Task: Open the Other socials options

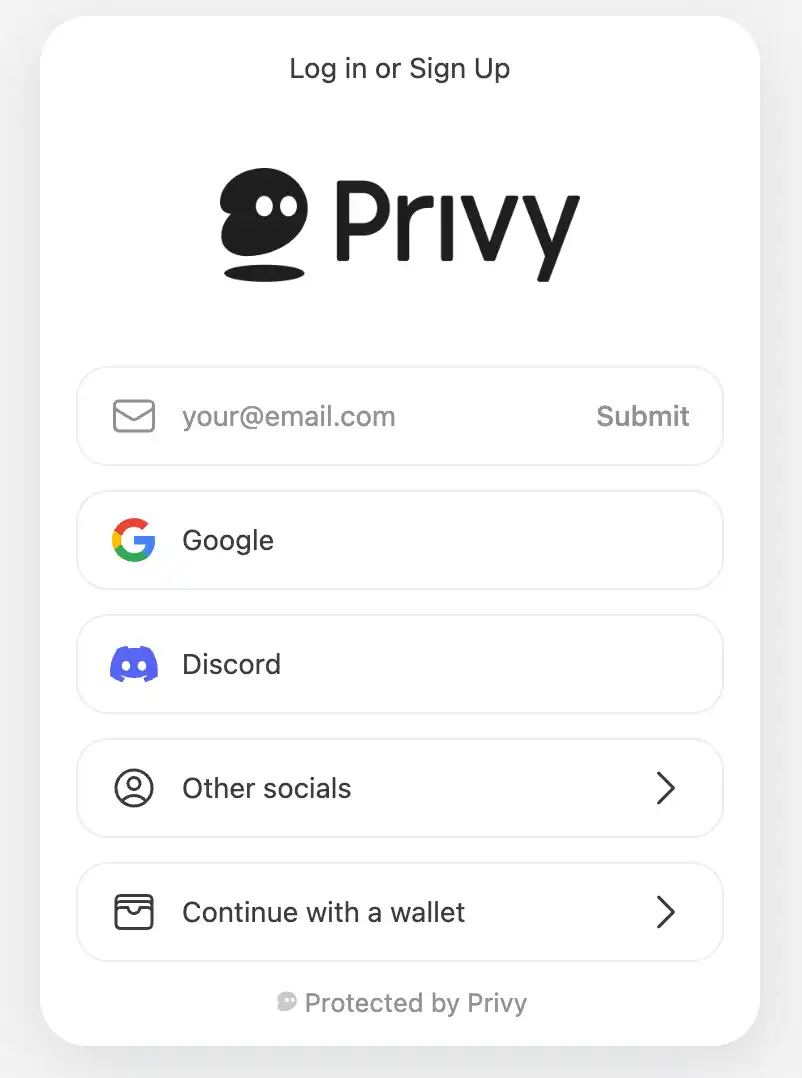Action: pyautogui.click(x=399, y=788)
